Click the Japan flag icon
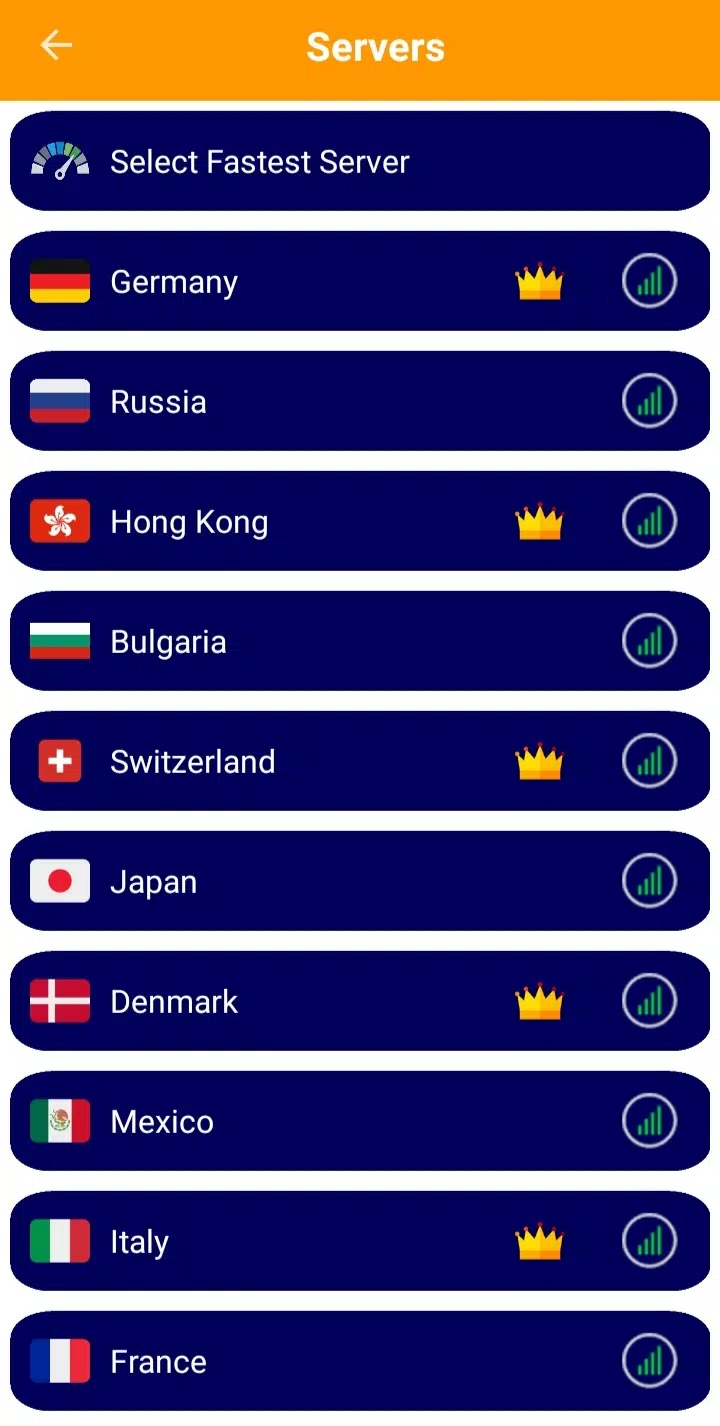Image resolution: width=720 pixels, height=1426 pixels. 60,881
